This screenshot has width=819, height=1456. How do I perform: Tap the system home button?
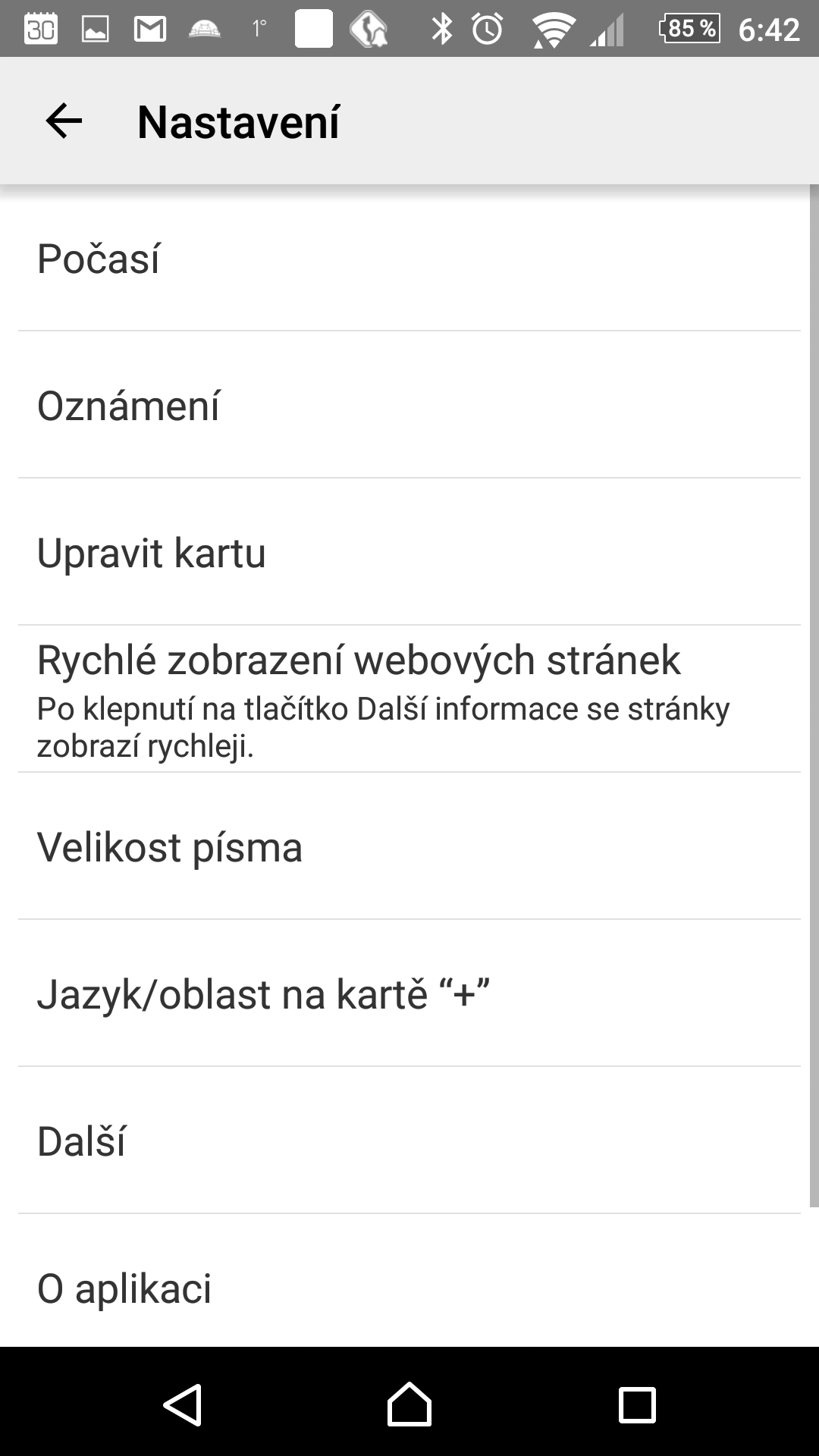[x=409, y=1404]
